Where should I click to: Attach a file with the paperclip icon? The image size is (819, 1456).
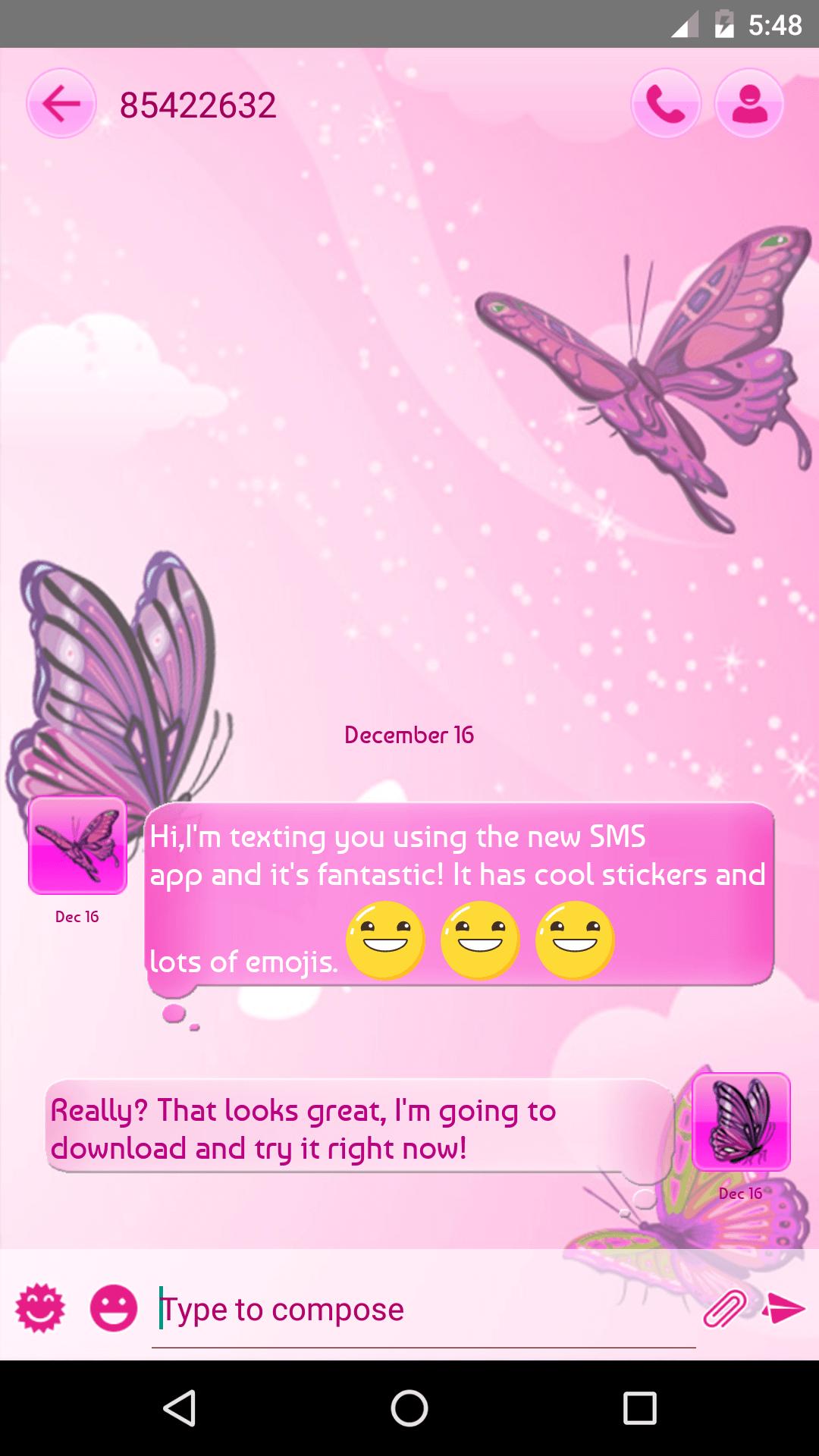(726, 1307)
